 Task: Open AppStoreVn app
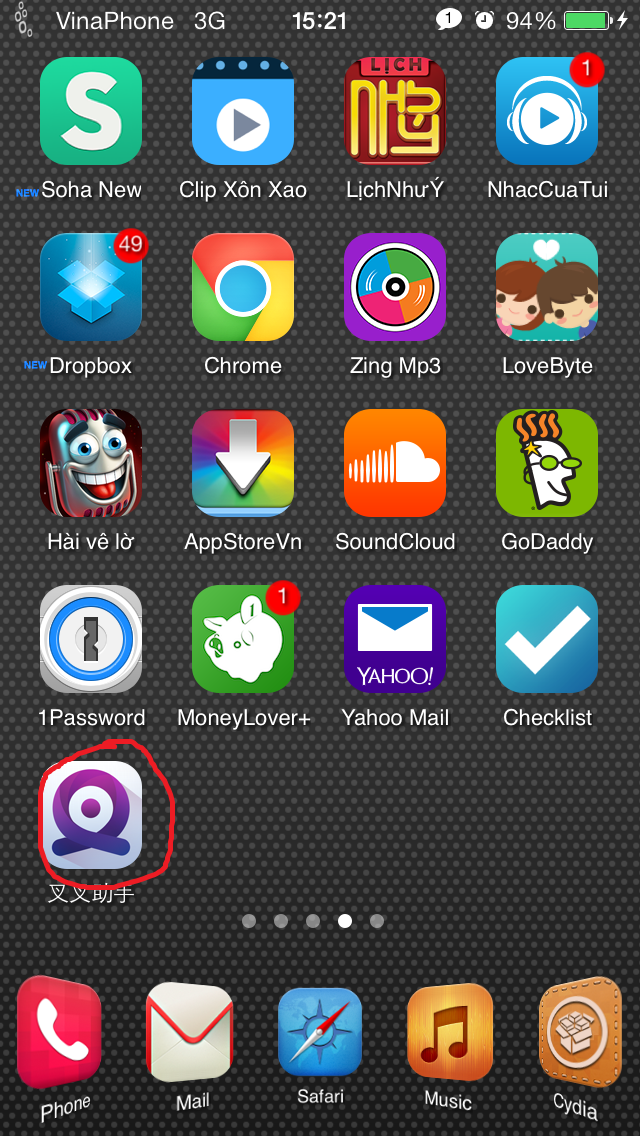point(243,462)
